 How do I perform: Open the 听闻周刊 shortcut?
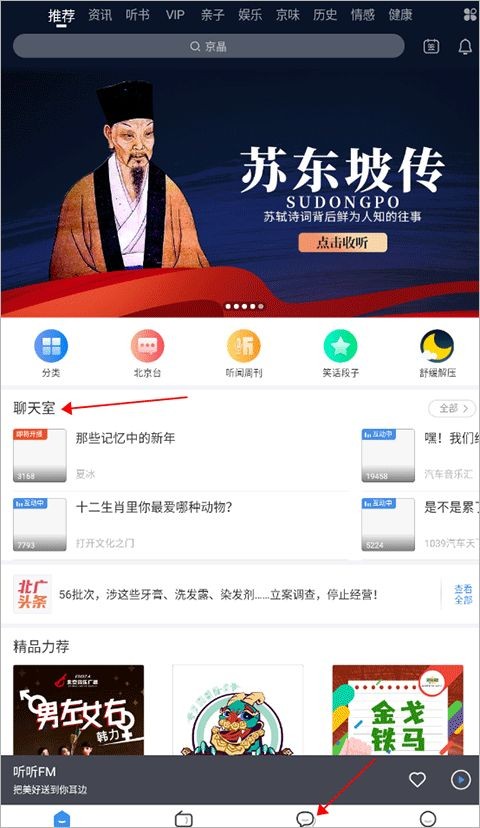coord(243,353)
